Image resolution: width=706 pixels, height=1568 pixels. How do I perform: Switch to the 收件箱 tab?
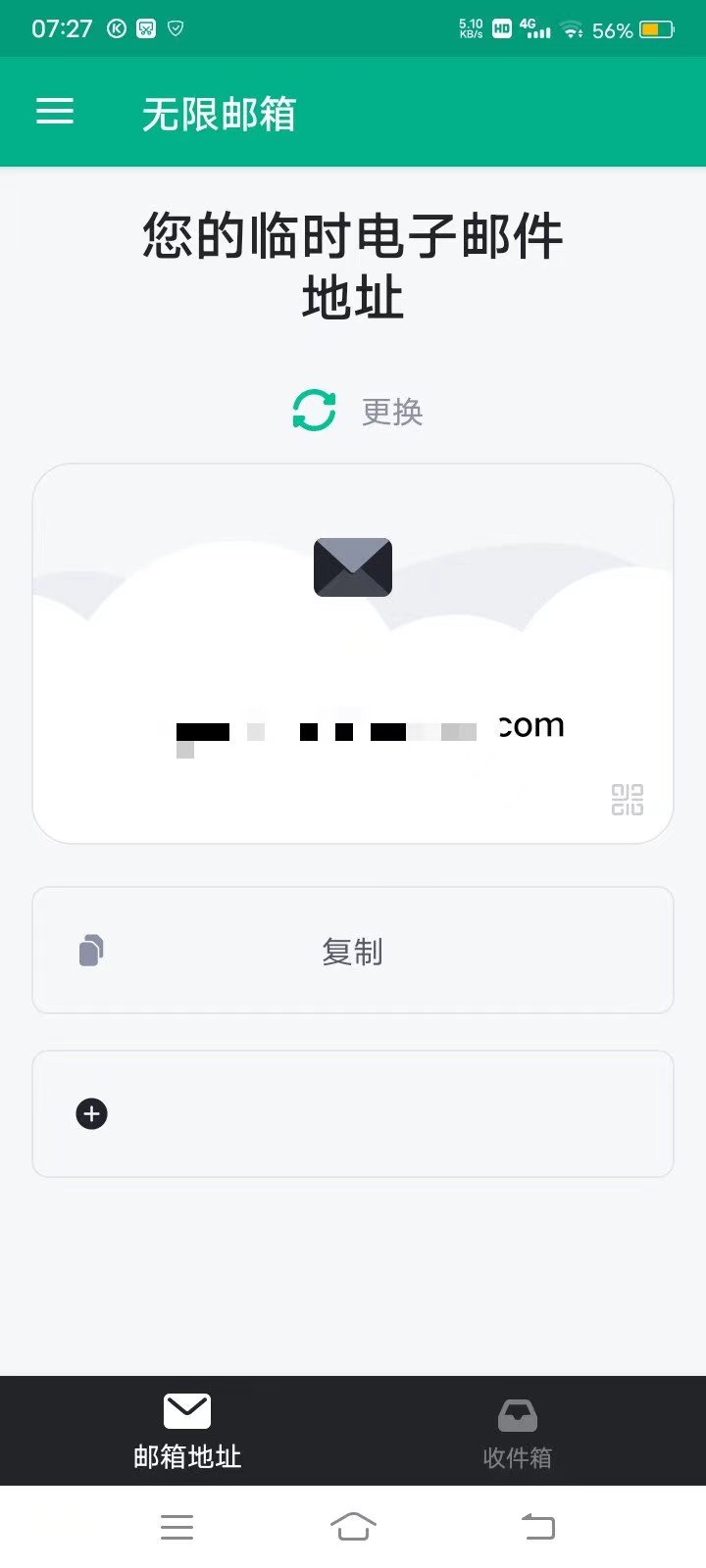[x=517, y=1431]
